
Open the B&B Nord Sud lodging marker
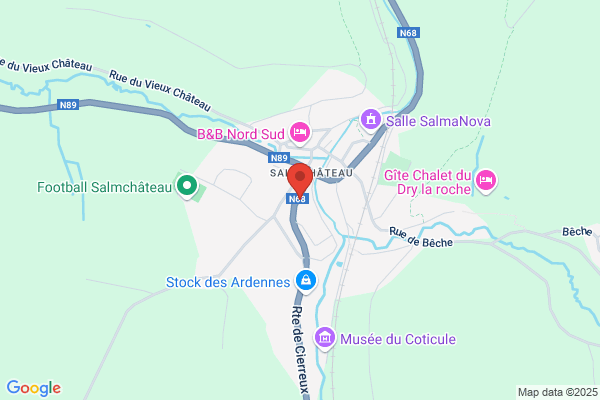click(x=300, y=133)
